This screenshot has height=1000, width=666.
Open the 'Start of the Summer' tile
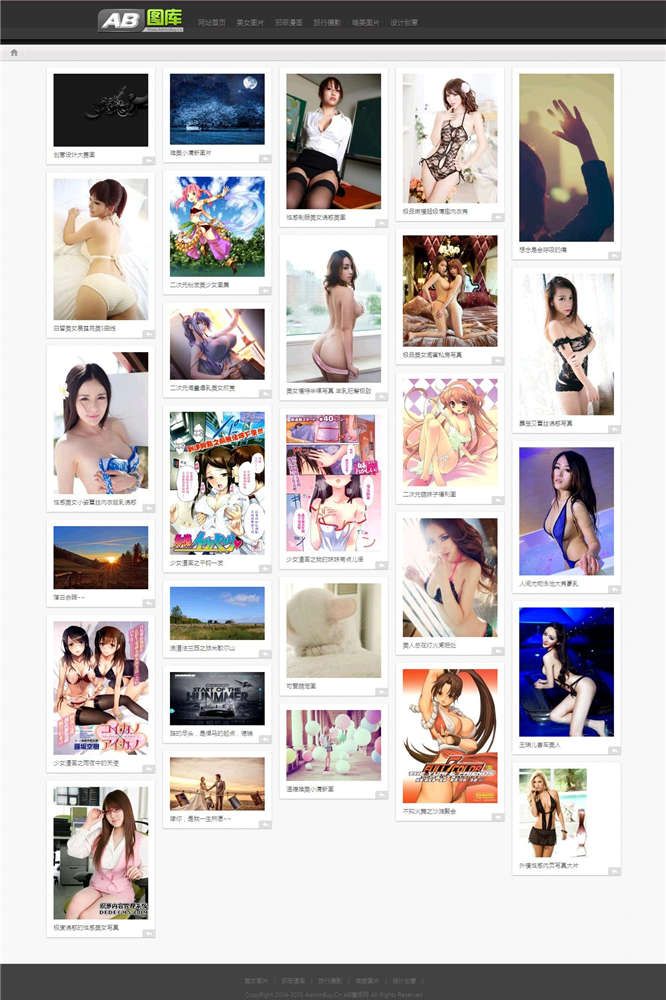(x=217, y=697)
